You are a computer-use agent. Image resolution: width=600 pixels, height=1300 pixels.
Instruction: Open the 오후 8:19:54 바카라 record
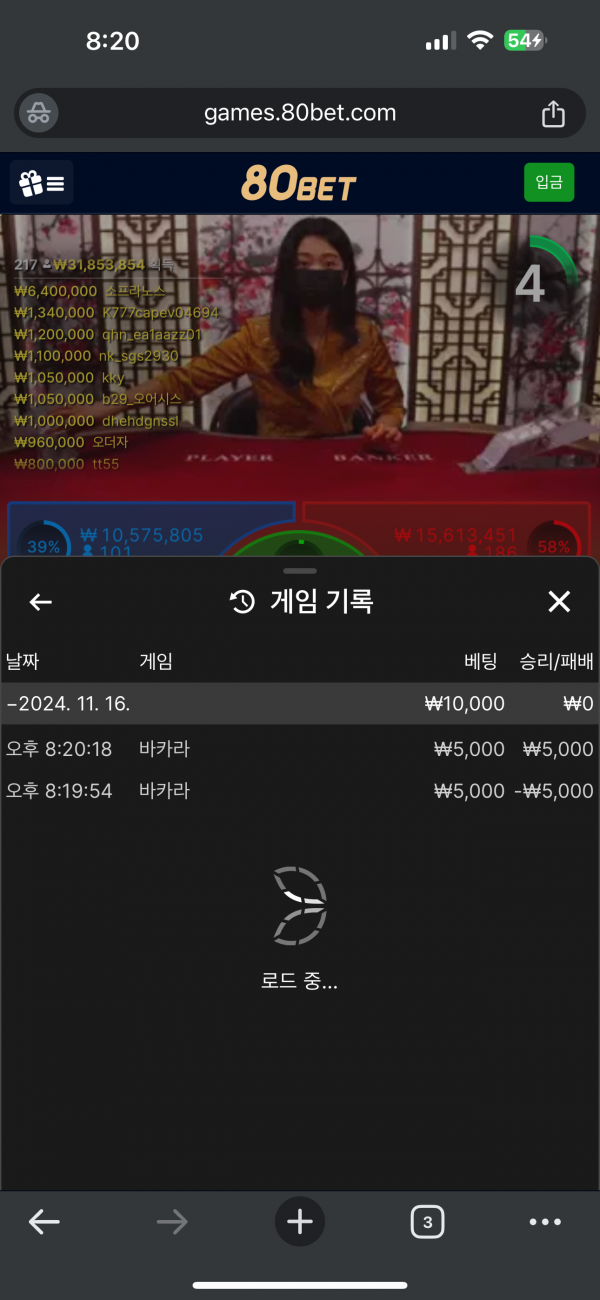pos(300,791)
